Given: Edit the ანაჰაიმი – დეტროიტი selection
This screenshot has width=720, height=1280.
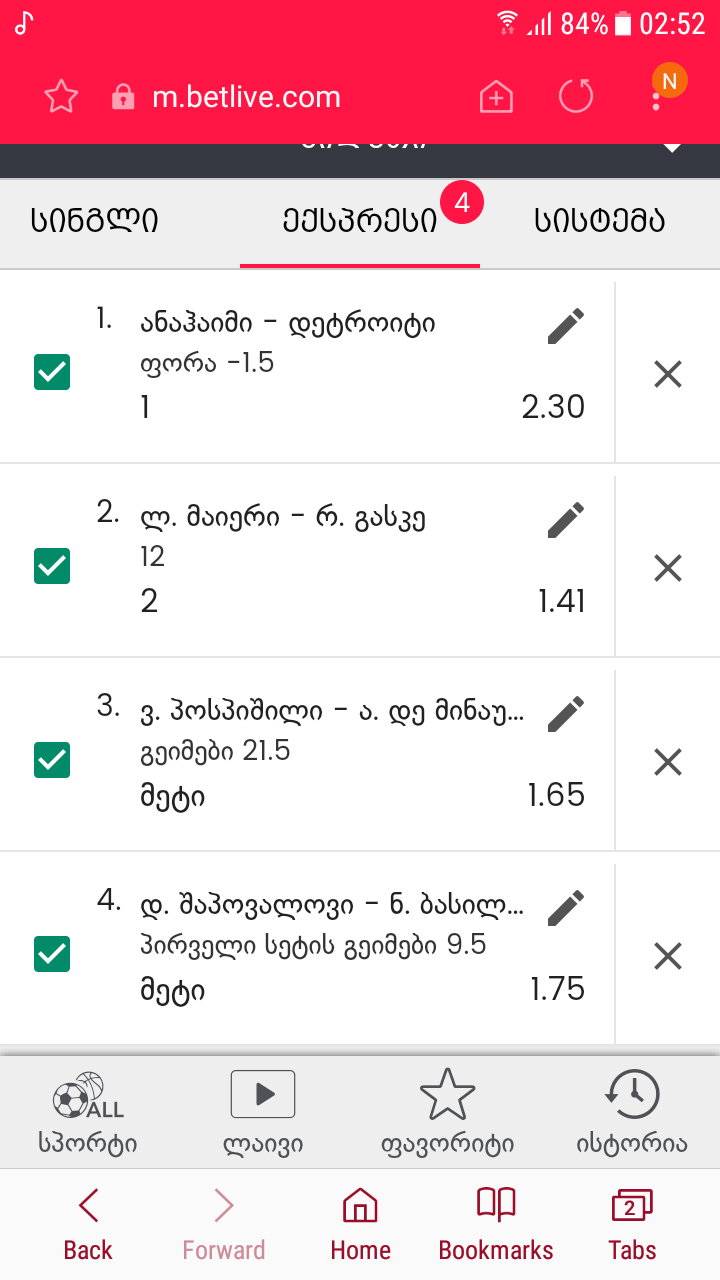Looking at the screenshot, I should tap(565, 327).
